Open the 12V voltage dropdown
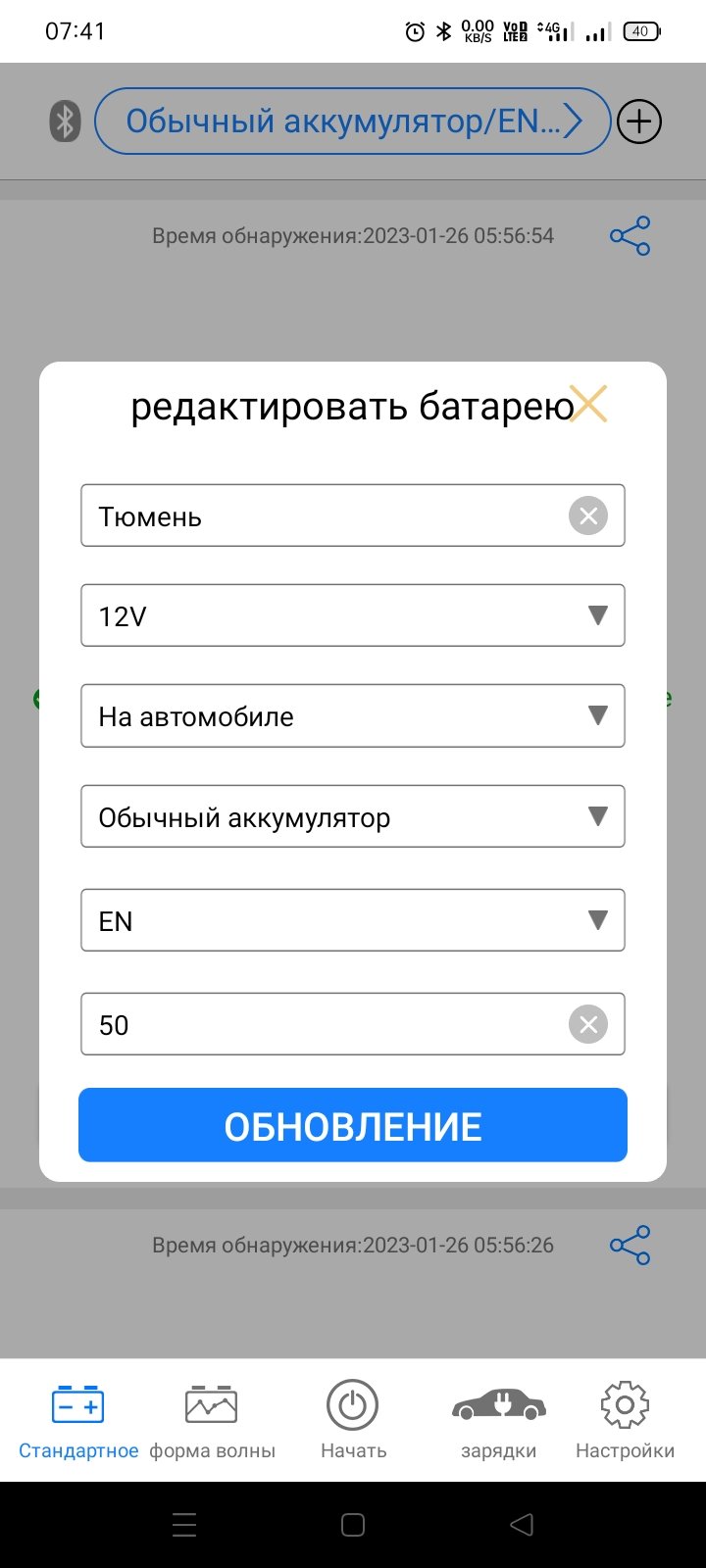The image size is (706, 1568). pyautogui.click(x=353, y=615)
